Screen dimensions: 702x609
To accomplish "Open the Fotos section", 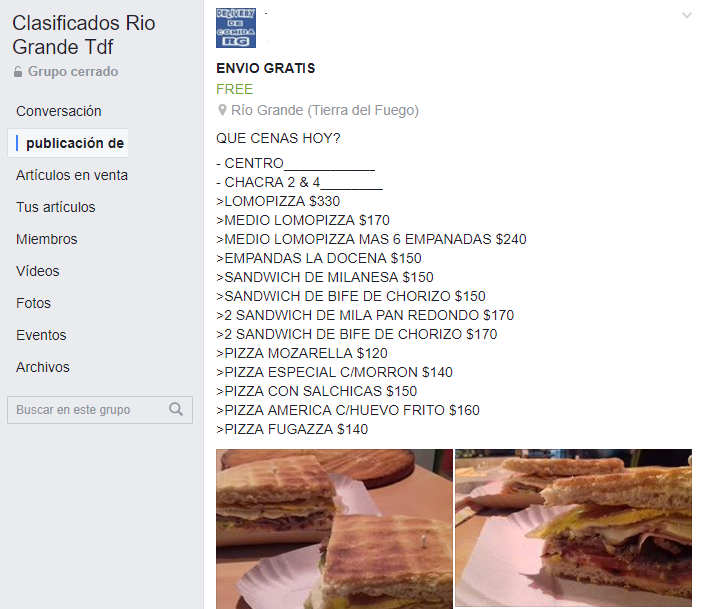I will (33, 303).
